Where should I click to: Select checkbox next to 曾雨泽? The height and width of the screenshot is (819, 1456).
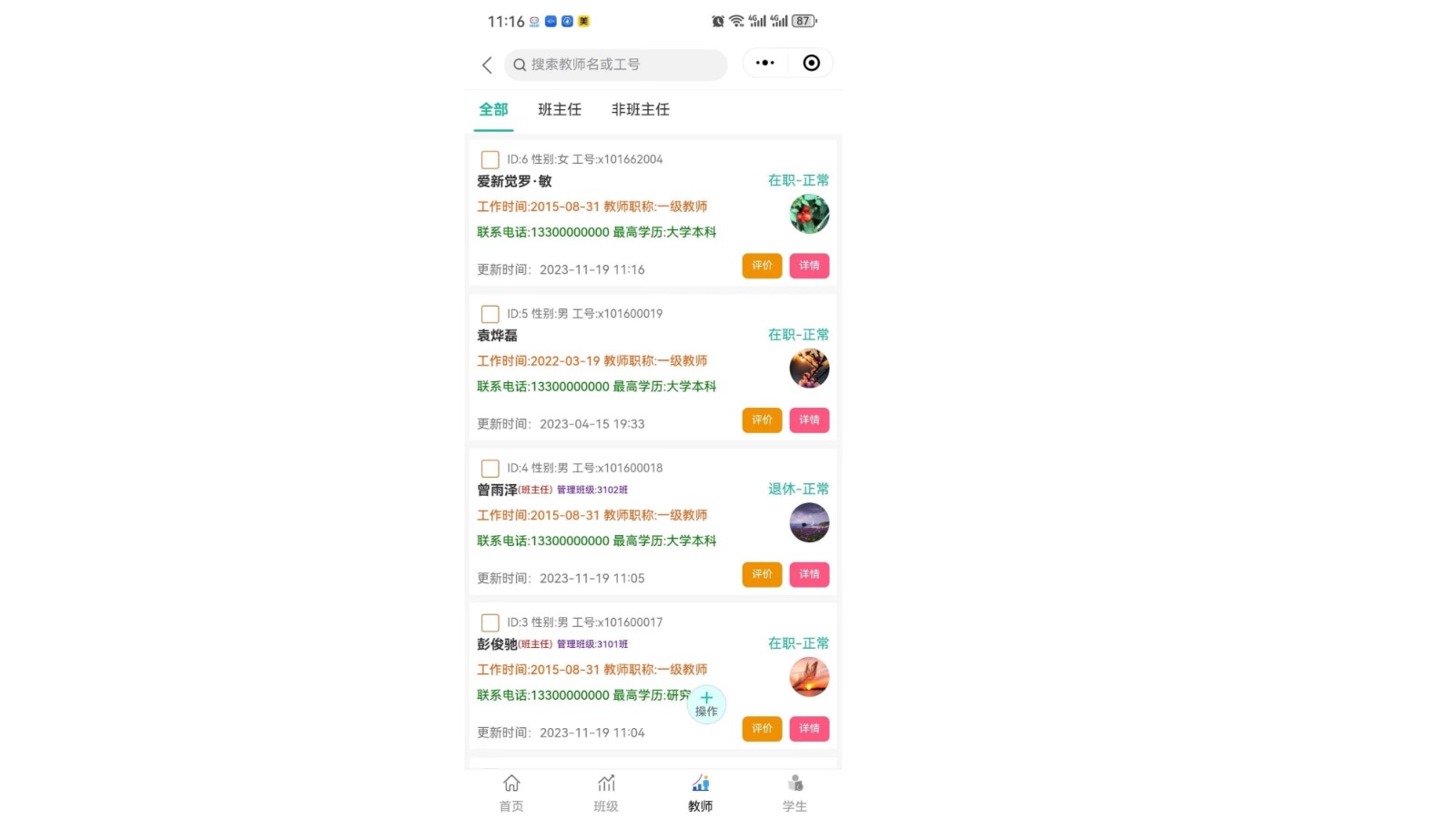tap(490, 469)
